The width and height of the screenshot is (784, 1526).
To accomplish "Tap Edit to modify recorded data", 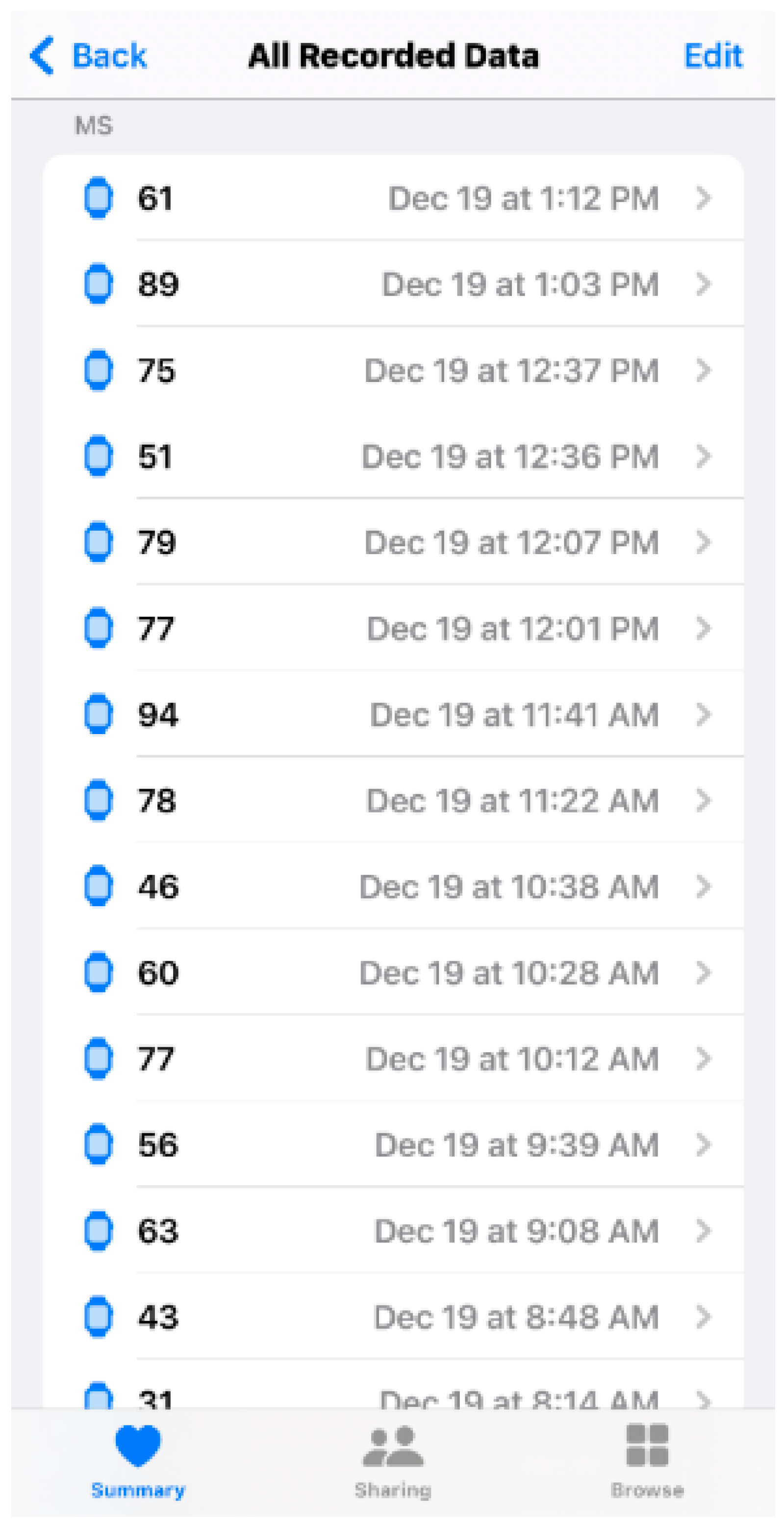I will 712,56.
